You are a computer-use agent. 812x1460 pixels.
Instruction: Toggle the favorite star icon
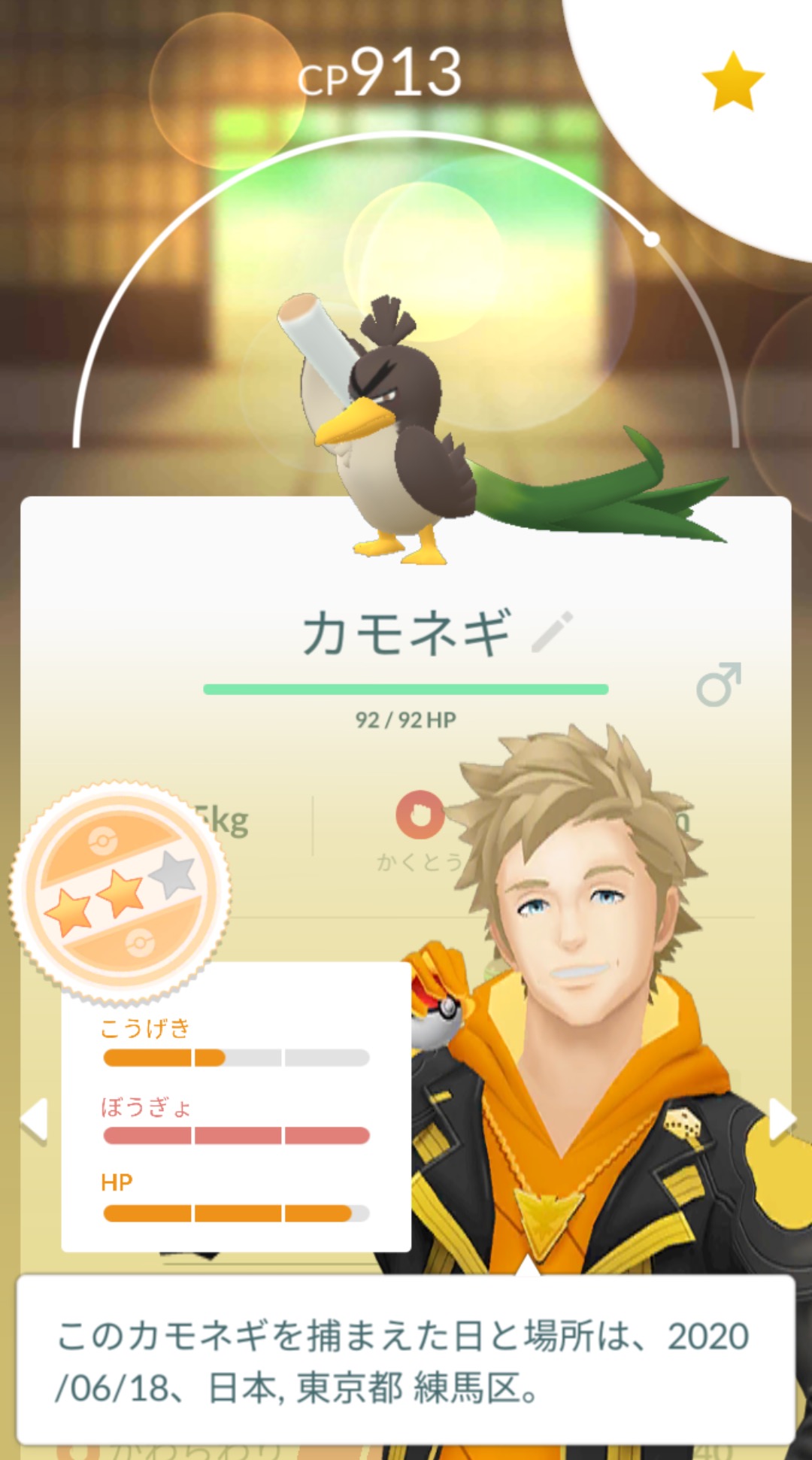tap(732, 81)
